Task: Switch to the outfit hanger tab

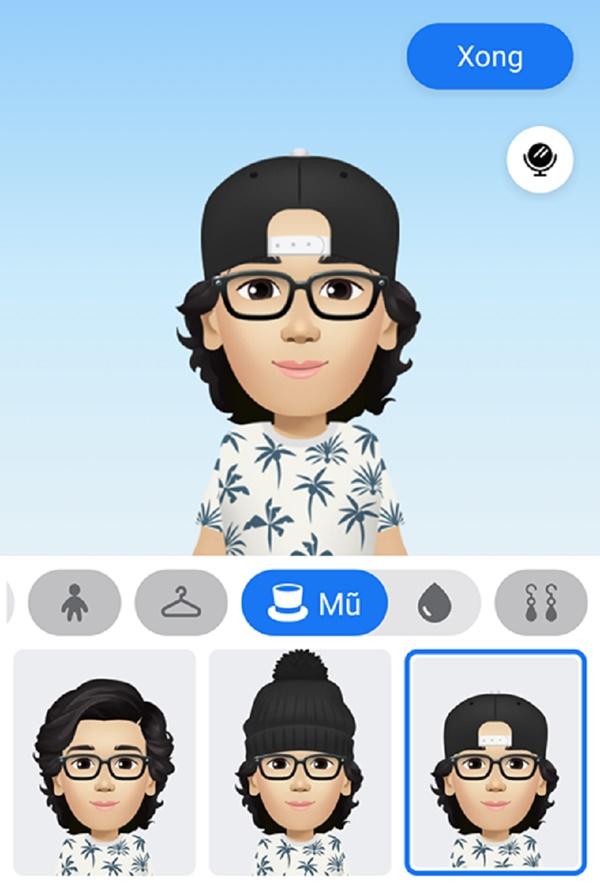Action: tap(182, 603)
